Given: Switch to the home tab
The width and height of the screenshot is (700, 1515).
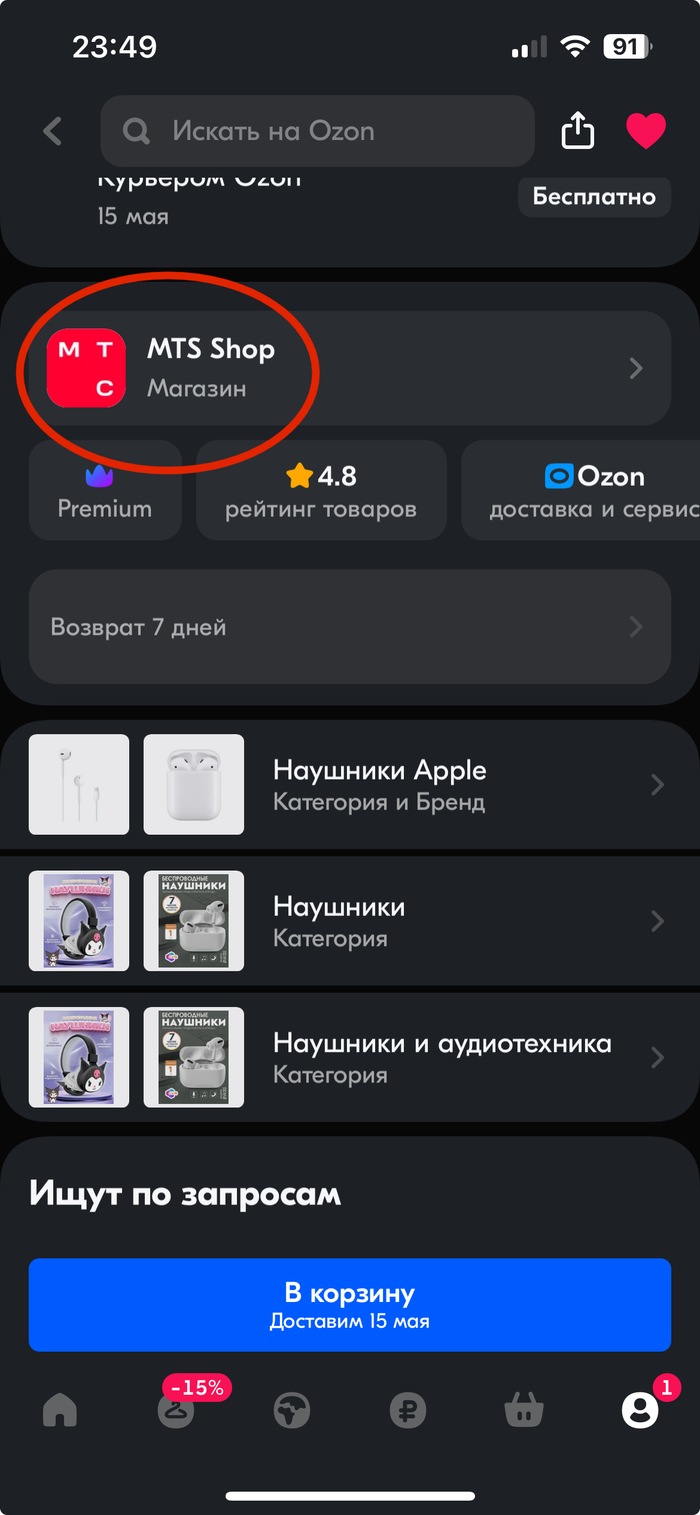Looking at the screenshot, I should (60, 1410).
